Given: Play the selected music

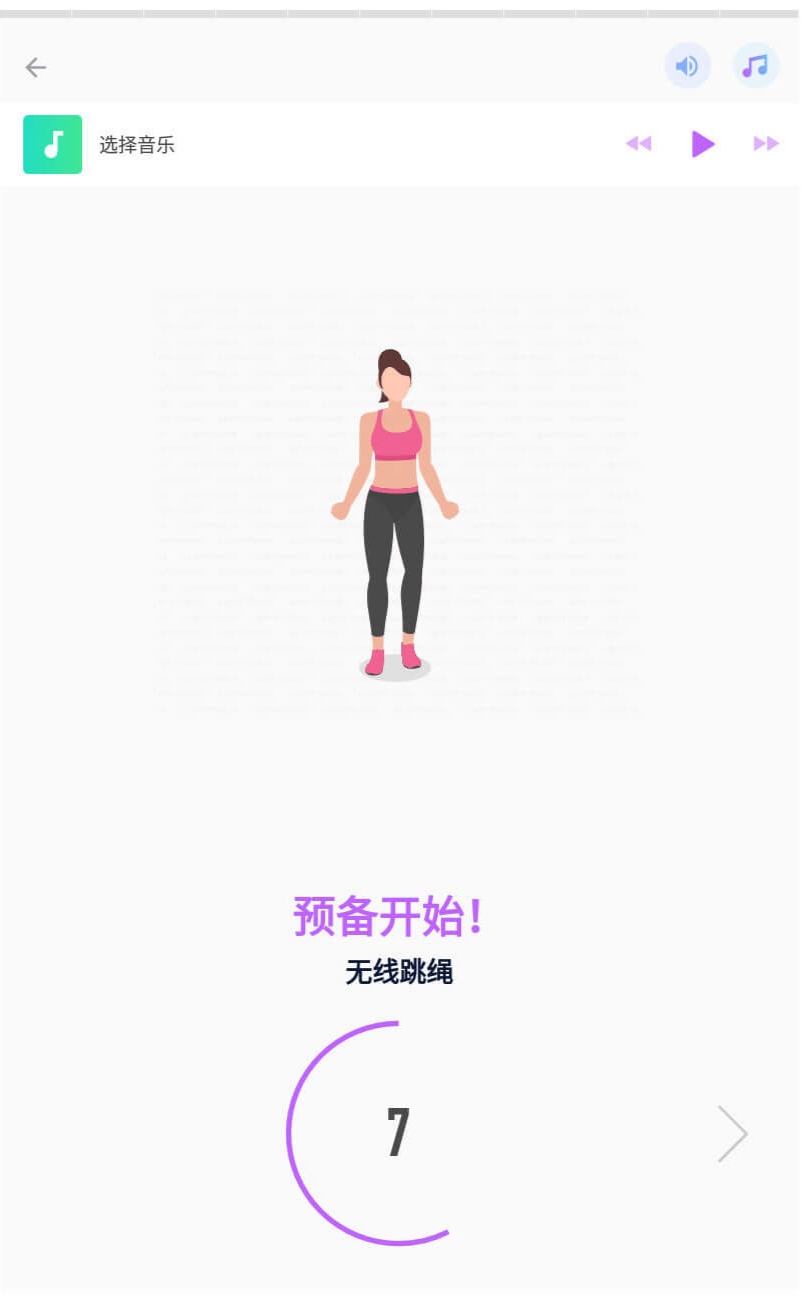Looking at the screenshot, I should tap(703, 144).
